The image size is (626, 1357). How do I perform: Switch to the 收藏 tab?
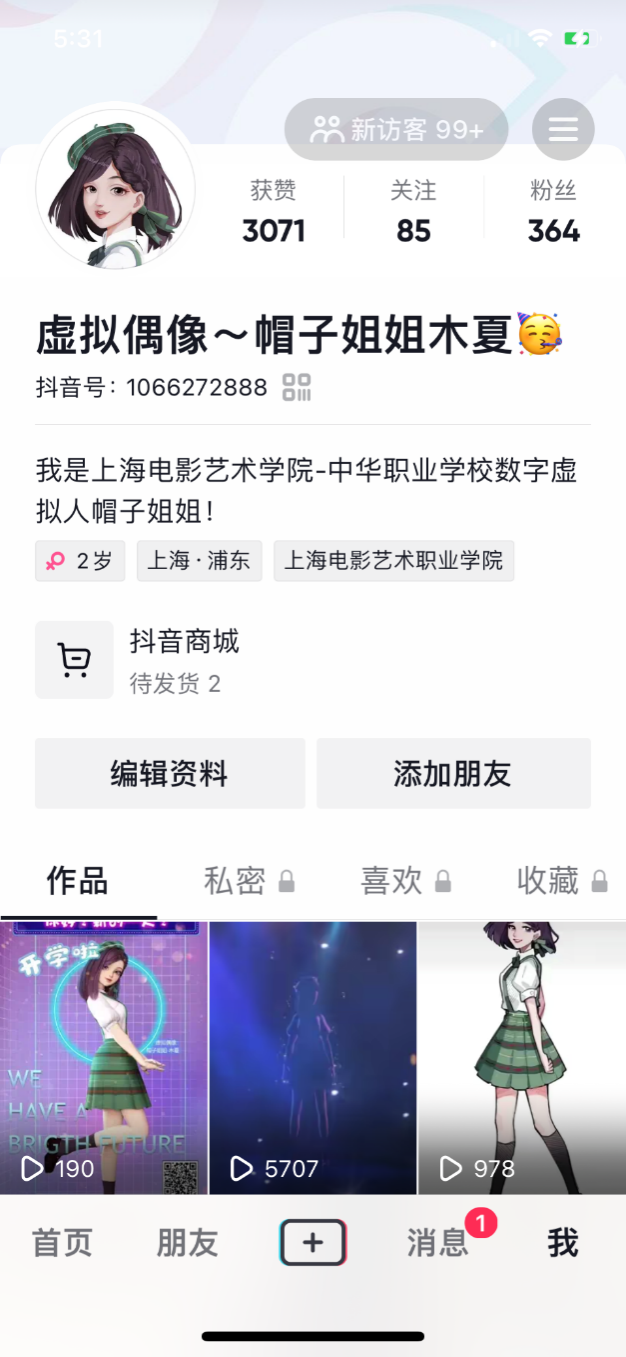pyautogui.click(x=561, y=880)
